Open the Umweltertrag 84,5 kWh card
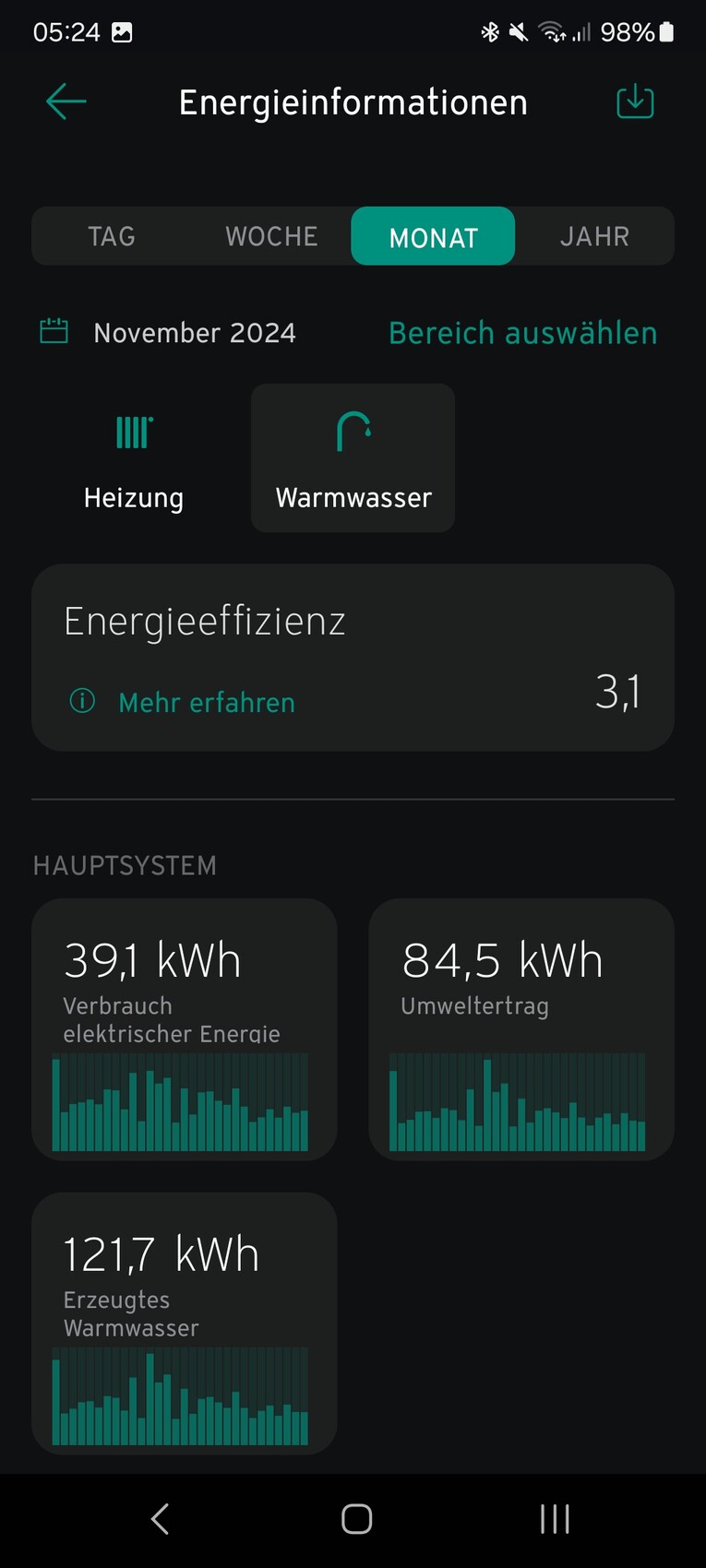Viewport: 706px width, 1568px height. 521,1028
